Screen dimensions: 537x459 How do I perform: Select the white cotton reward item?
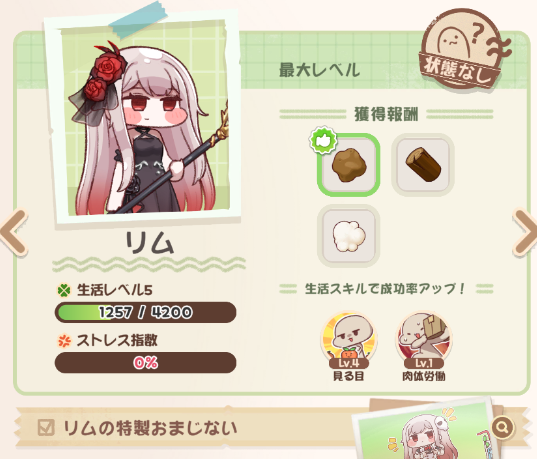tap(349, 236)
